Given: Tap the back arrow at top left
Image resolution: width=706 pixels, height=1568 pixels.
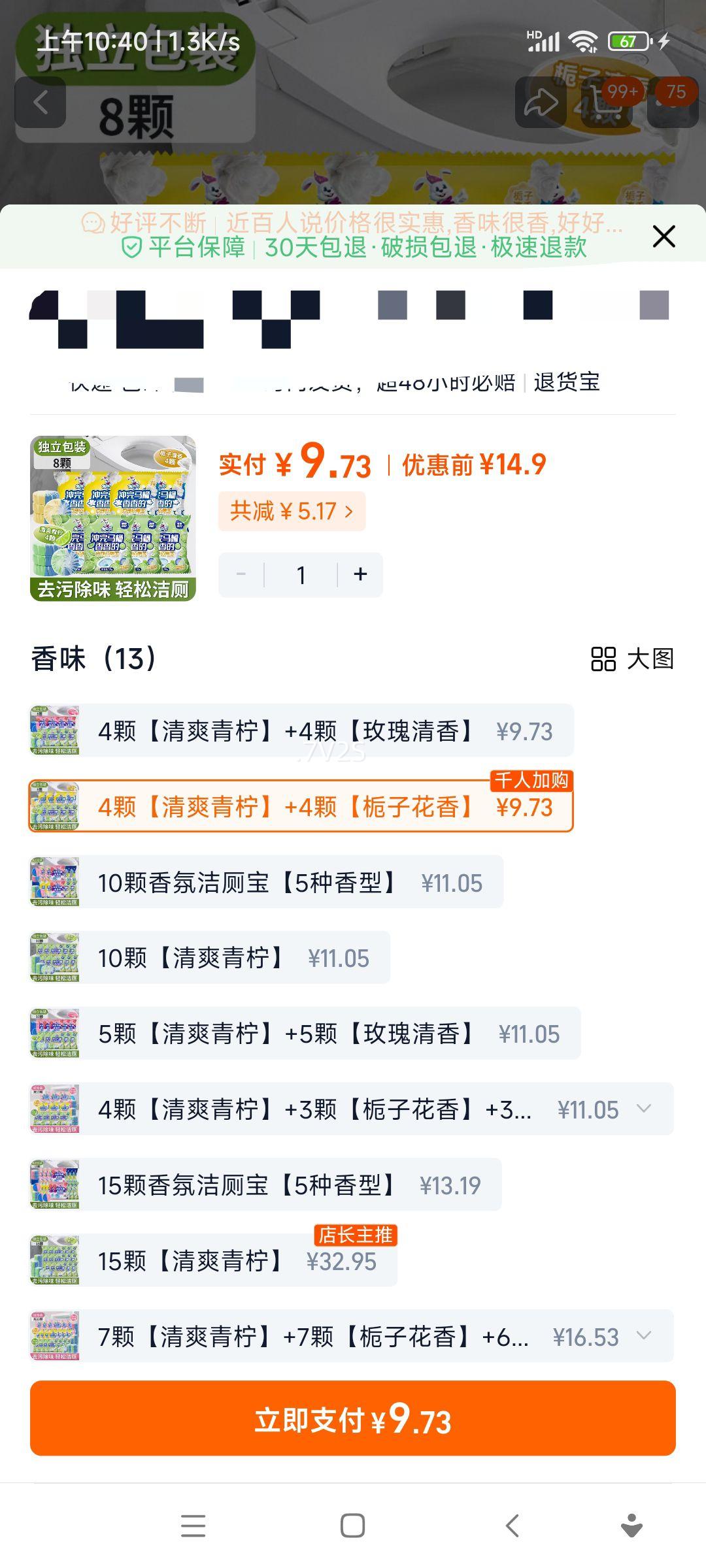Looking at the screenshot, I should [41, 101].
